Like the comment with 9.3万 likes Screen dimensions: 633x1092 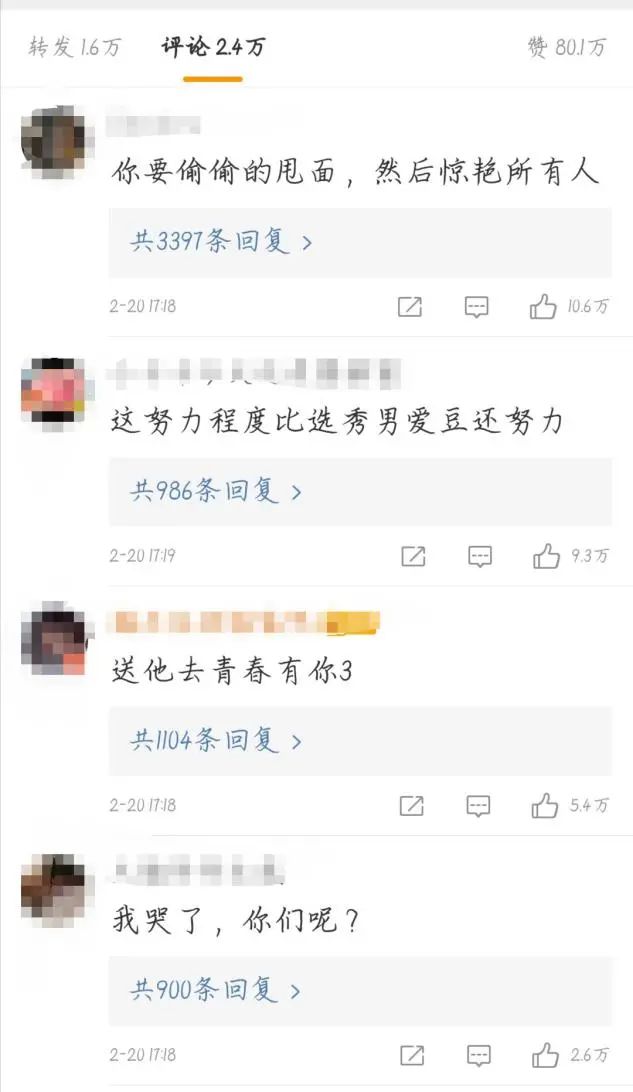click(x=547, y=556)
